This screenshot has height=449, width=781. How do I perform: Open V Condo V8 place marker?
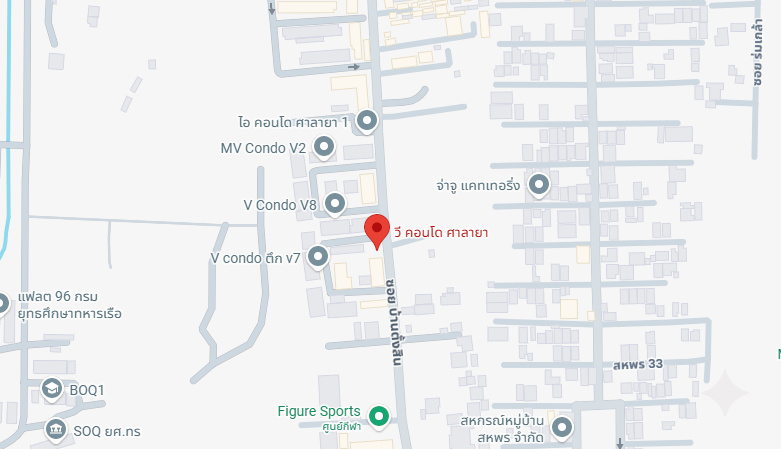pyautogui.click(x=334, y=204)
